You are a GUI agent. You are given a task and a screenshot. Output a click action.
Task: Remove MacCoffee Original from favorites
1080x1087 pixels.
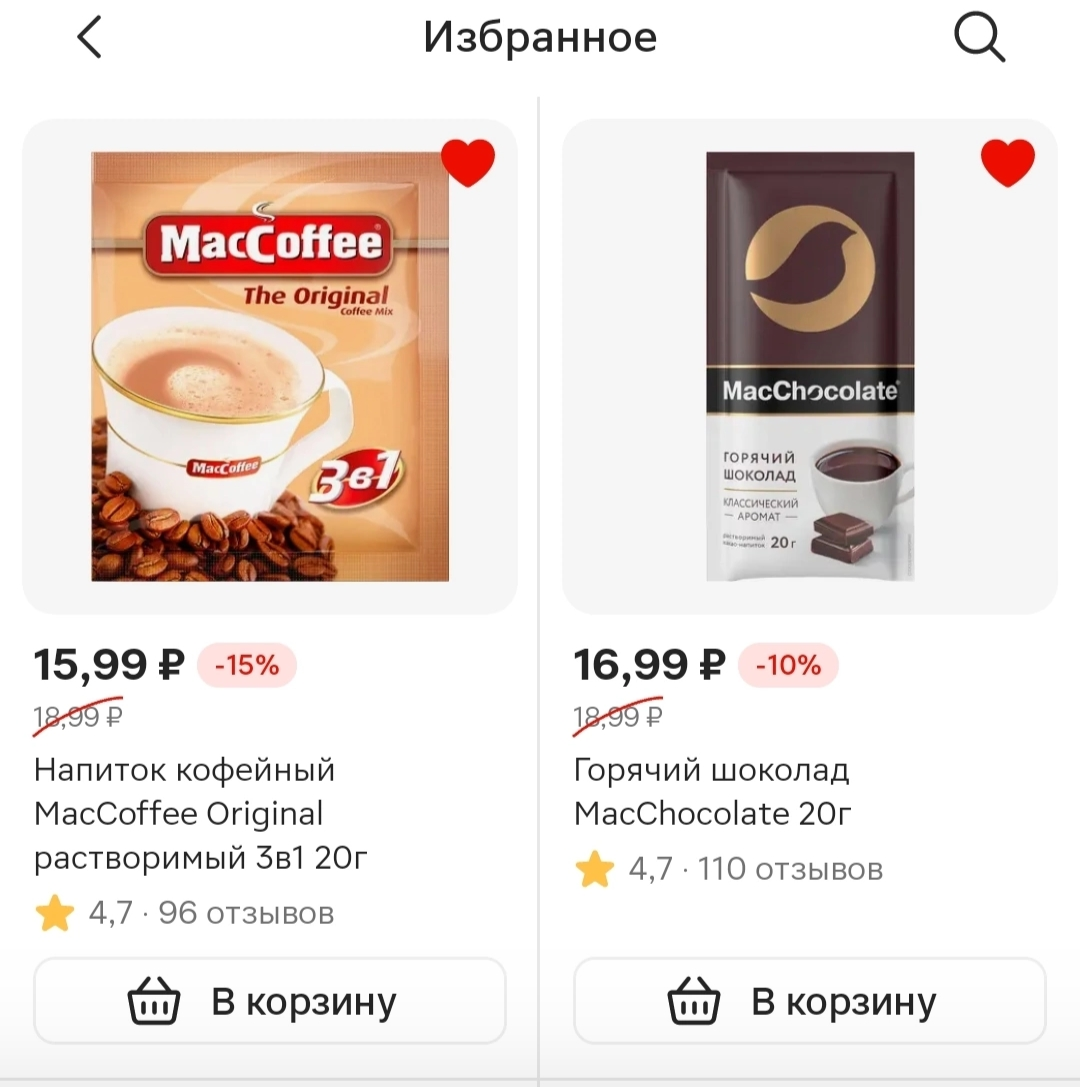[x=468, y=163]
